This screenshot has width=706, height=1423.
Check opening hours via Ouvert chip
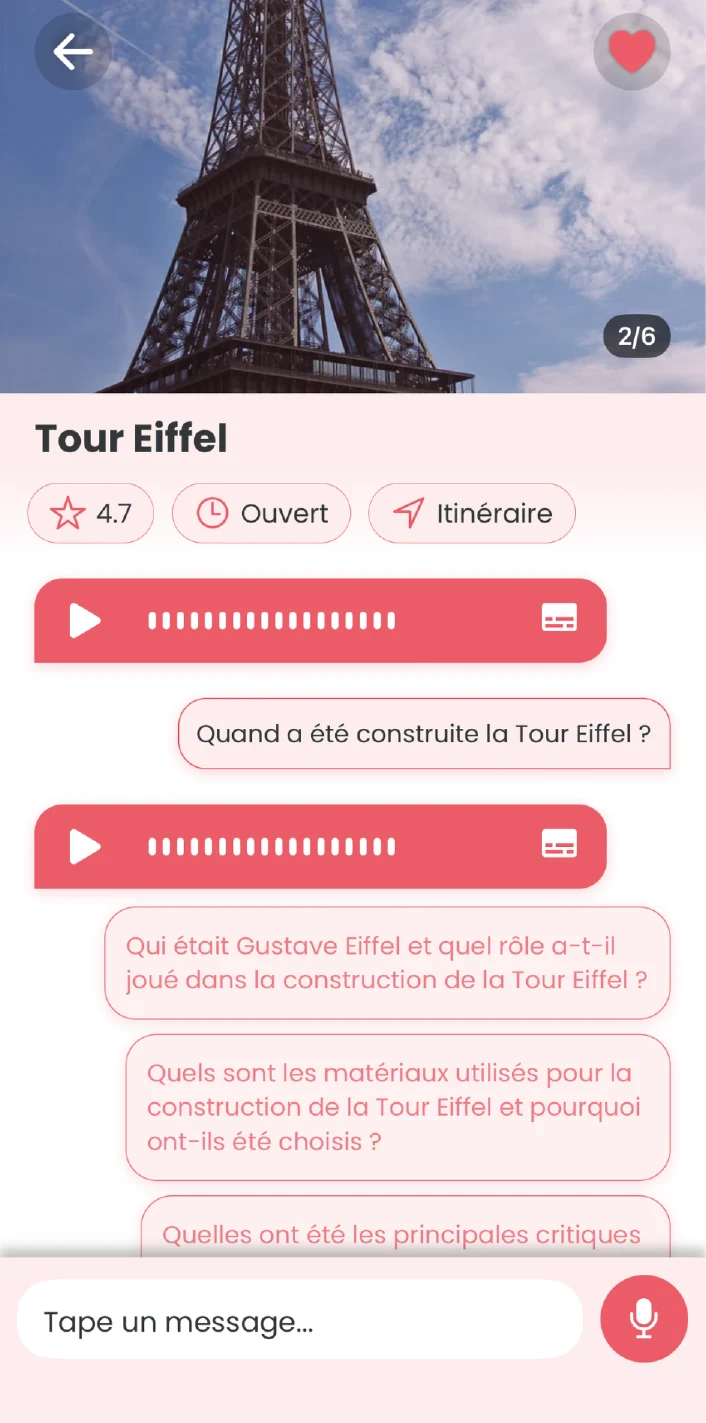(262, 514)
